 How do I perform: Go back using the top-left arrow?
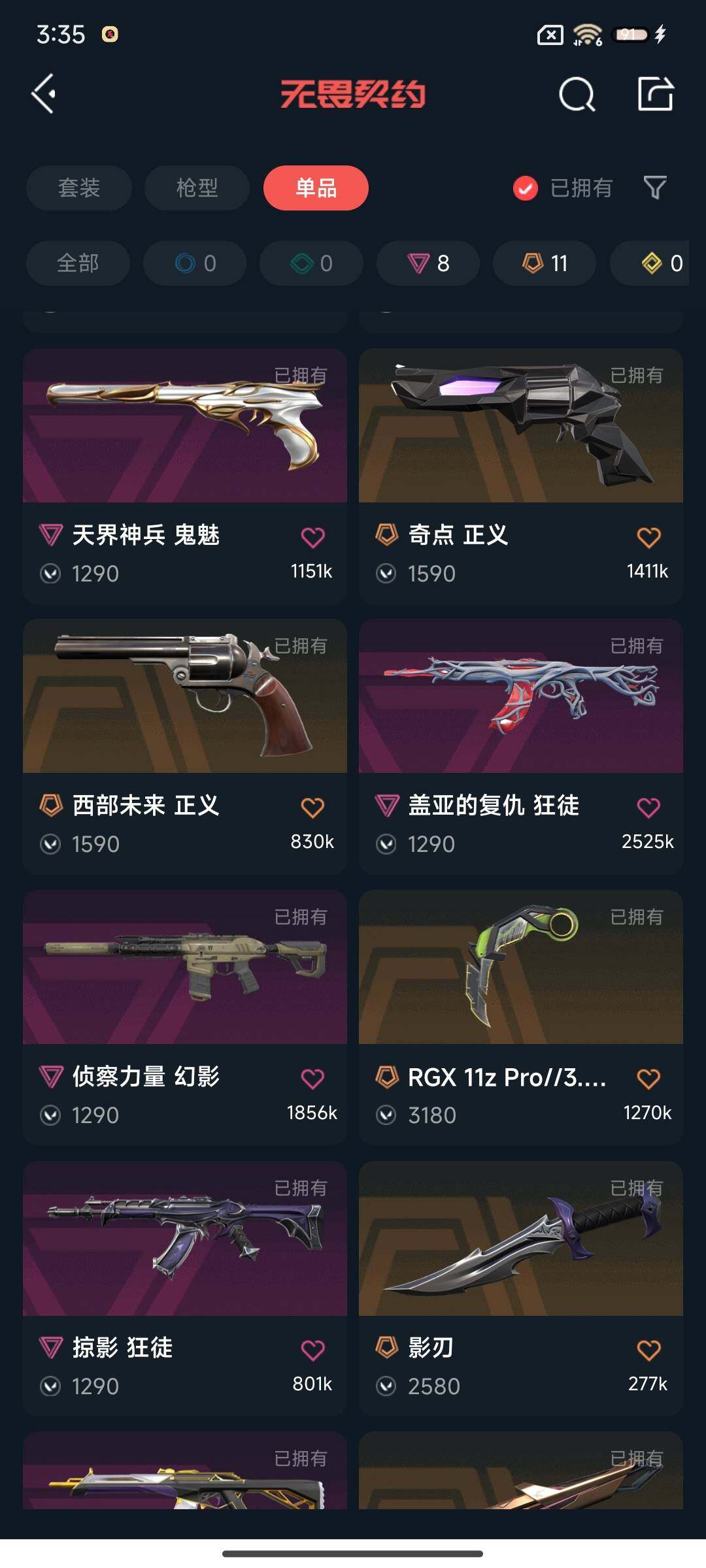pos(44,94)
